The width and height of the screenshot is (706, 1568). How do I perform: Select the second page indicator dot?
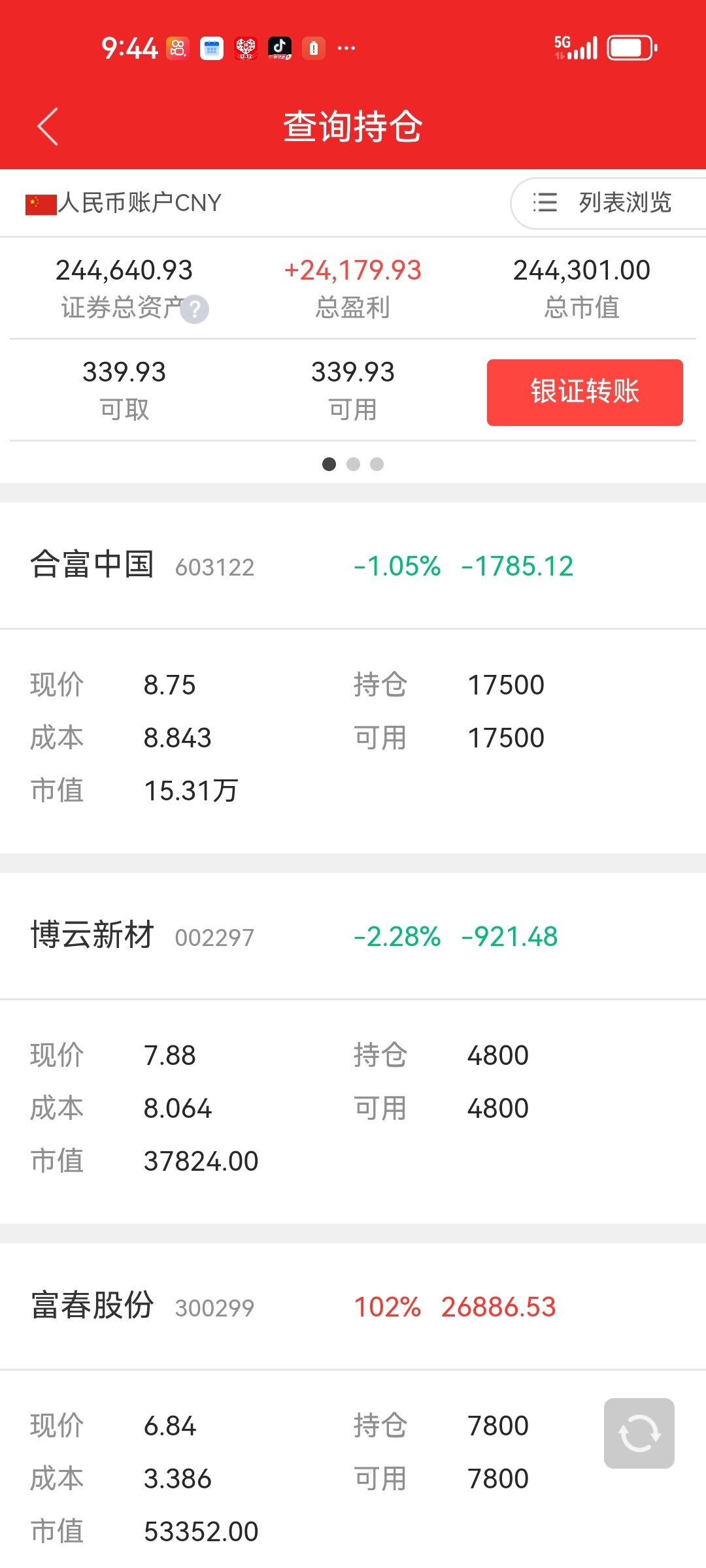coord(353,464)
